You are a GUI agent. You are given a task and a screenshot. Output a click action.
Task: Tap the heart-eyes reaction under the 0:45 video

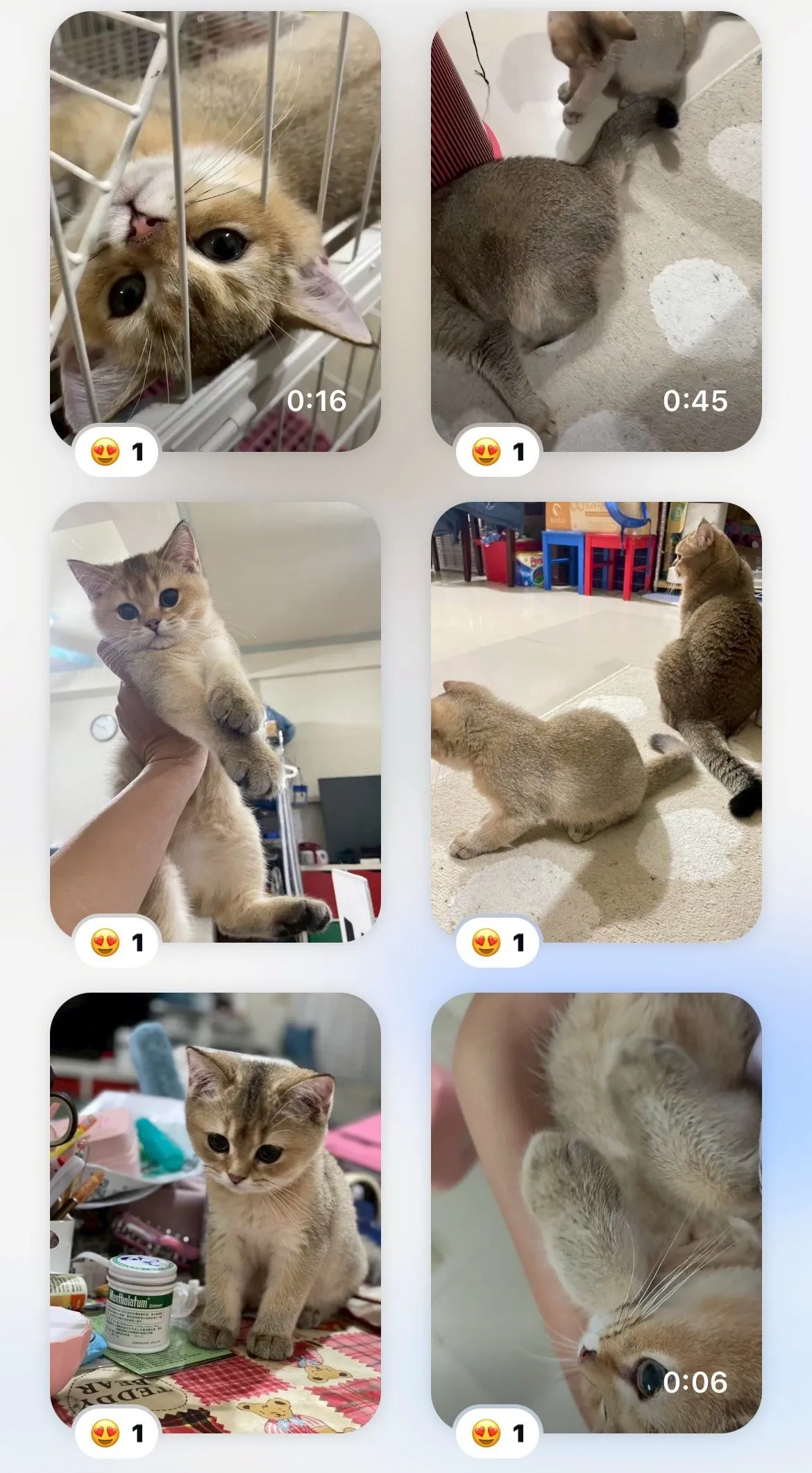pyautogui.click(x=498, y=452)
